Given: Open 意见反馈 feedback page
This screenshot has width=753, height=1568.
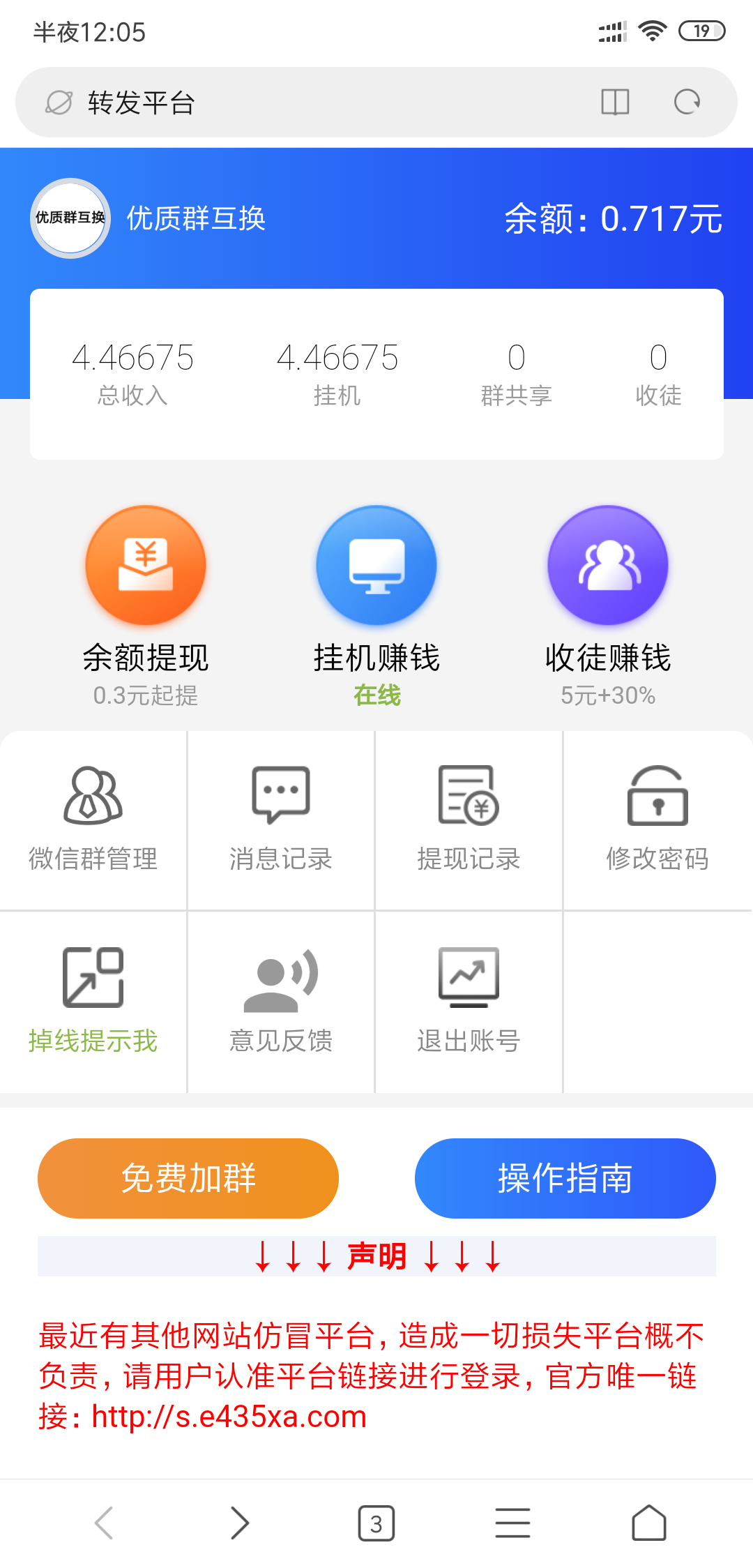Looking at the screenshot, I should tap(281, 1004).
